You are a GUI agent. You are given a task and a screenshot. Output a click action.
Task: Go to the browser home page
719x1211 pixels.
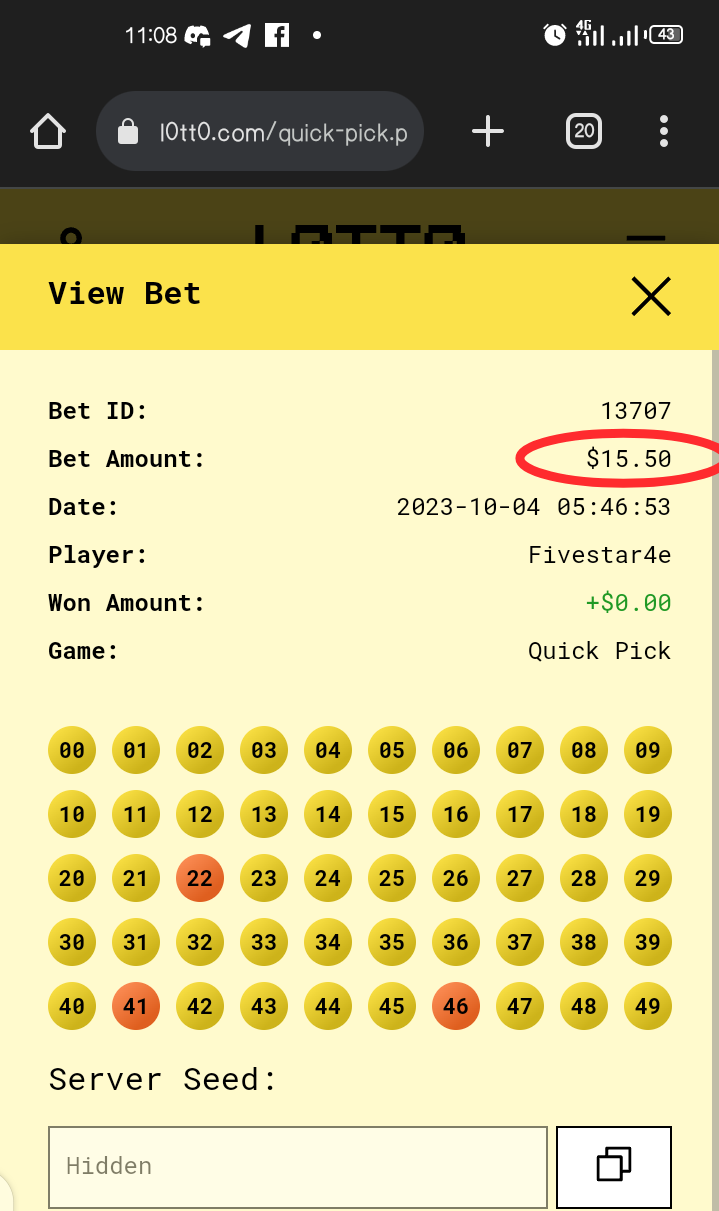coord(48,131)
